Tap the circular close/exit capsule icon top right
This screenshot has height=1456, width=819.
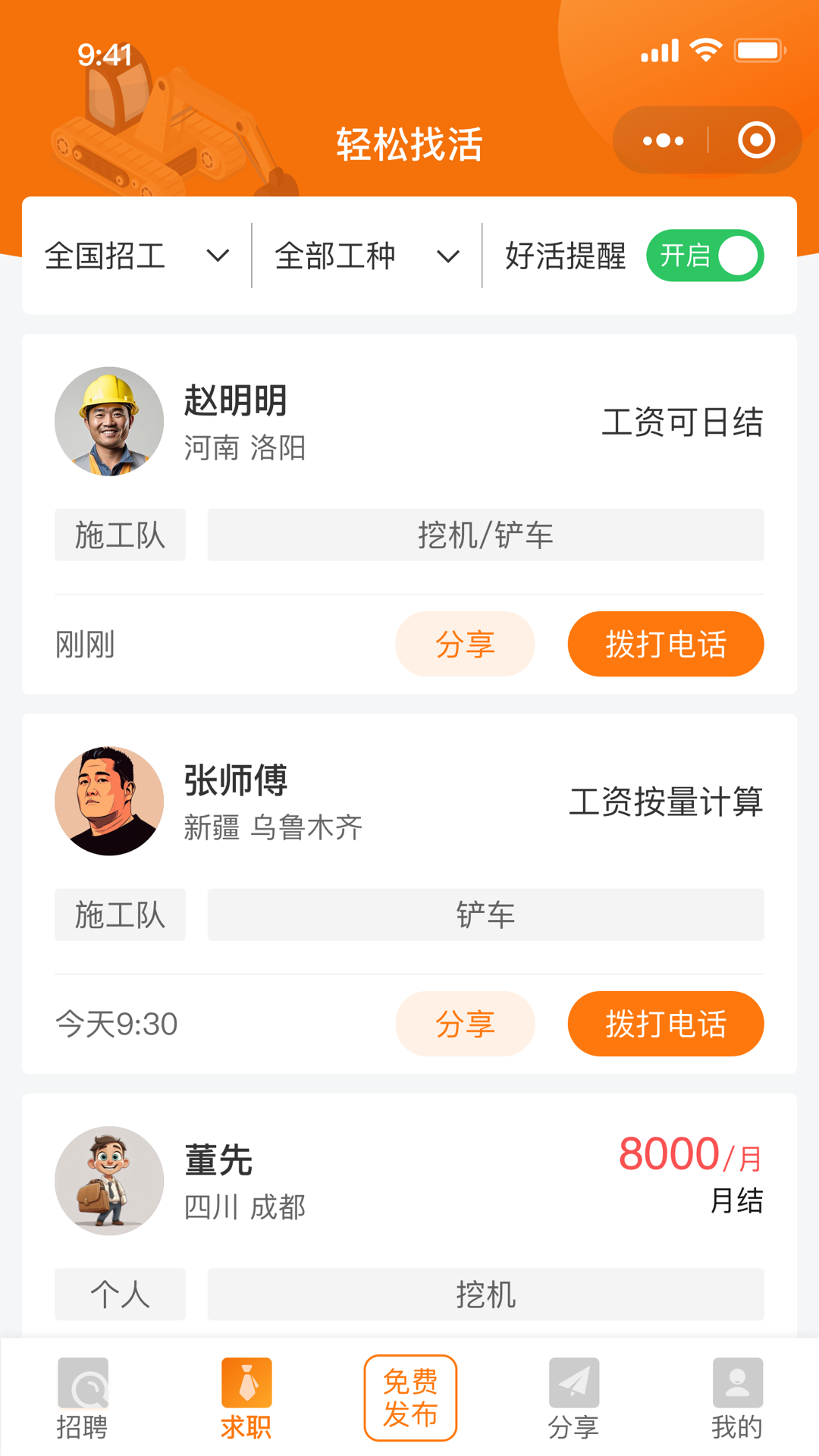pyautogui.click(x=755, y=140)
